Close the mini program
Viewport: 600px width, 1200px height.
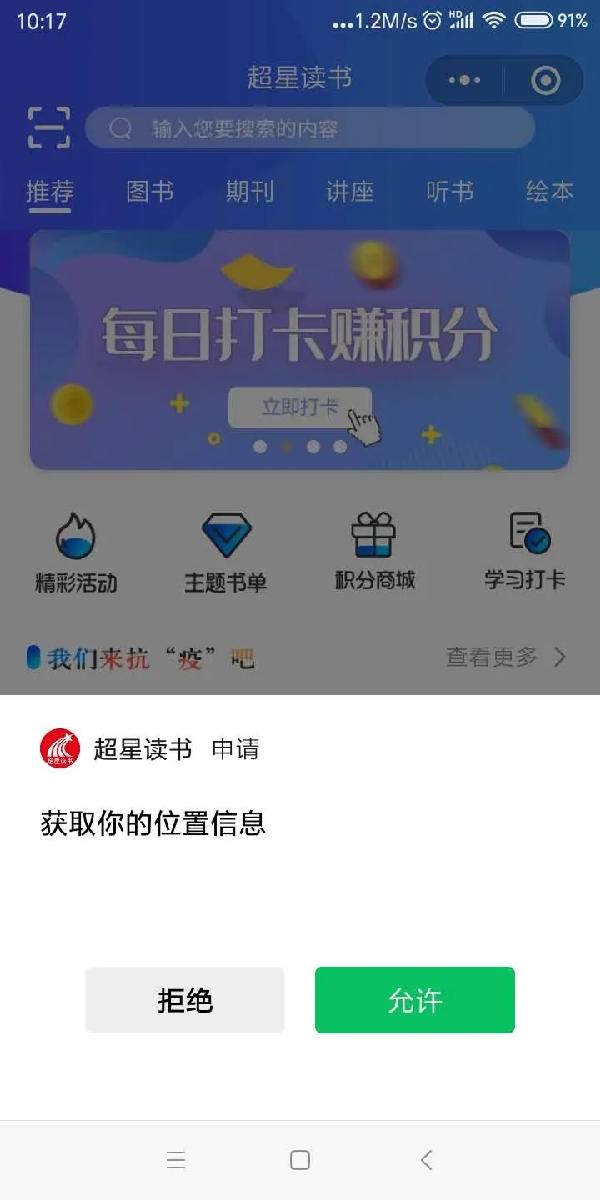(x=546, y=81)
